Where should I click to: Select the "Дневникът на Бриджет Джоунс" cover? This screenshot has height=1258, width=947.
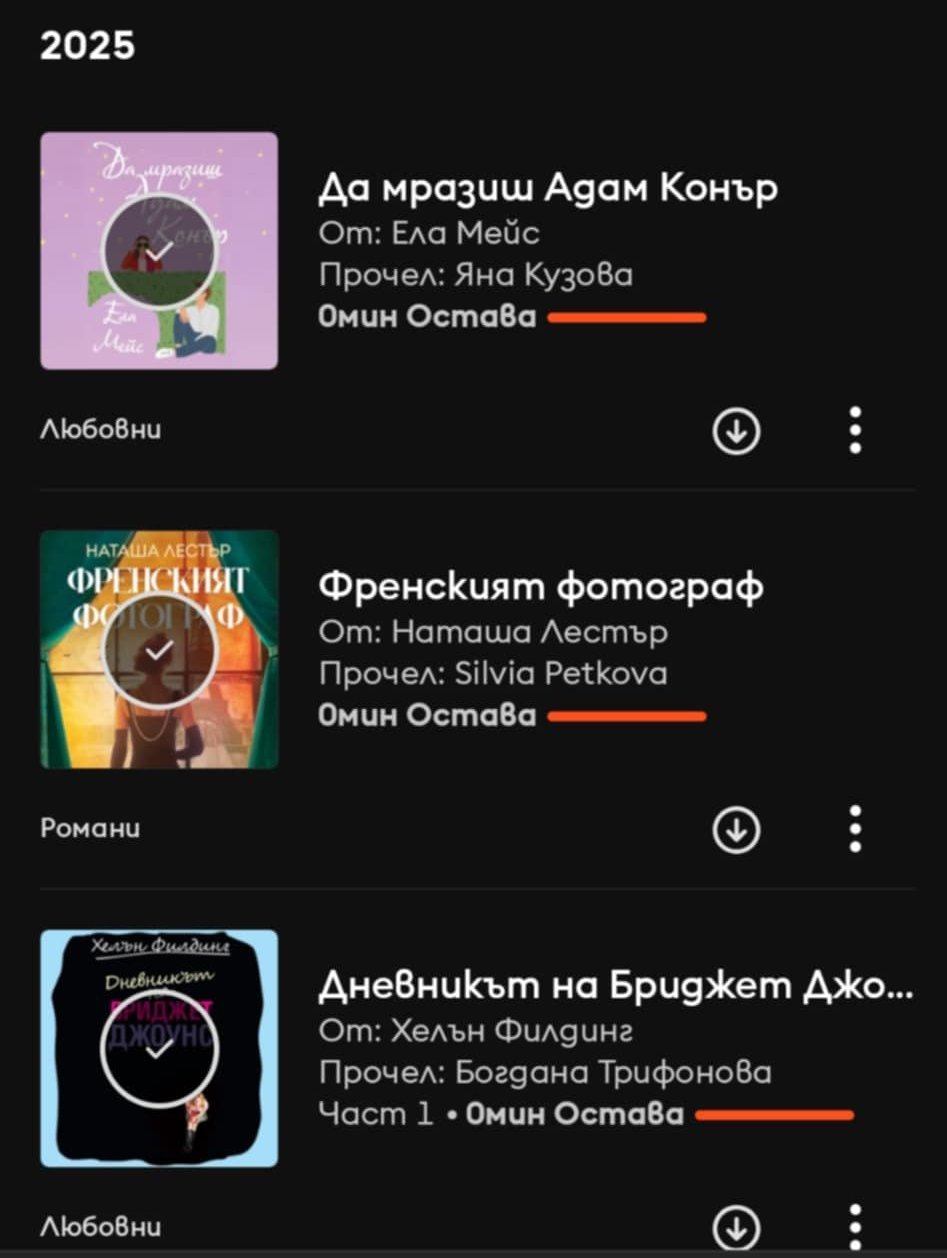(159, 1048)
